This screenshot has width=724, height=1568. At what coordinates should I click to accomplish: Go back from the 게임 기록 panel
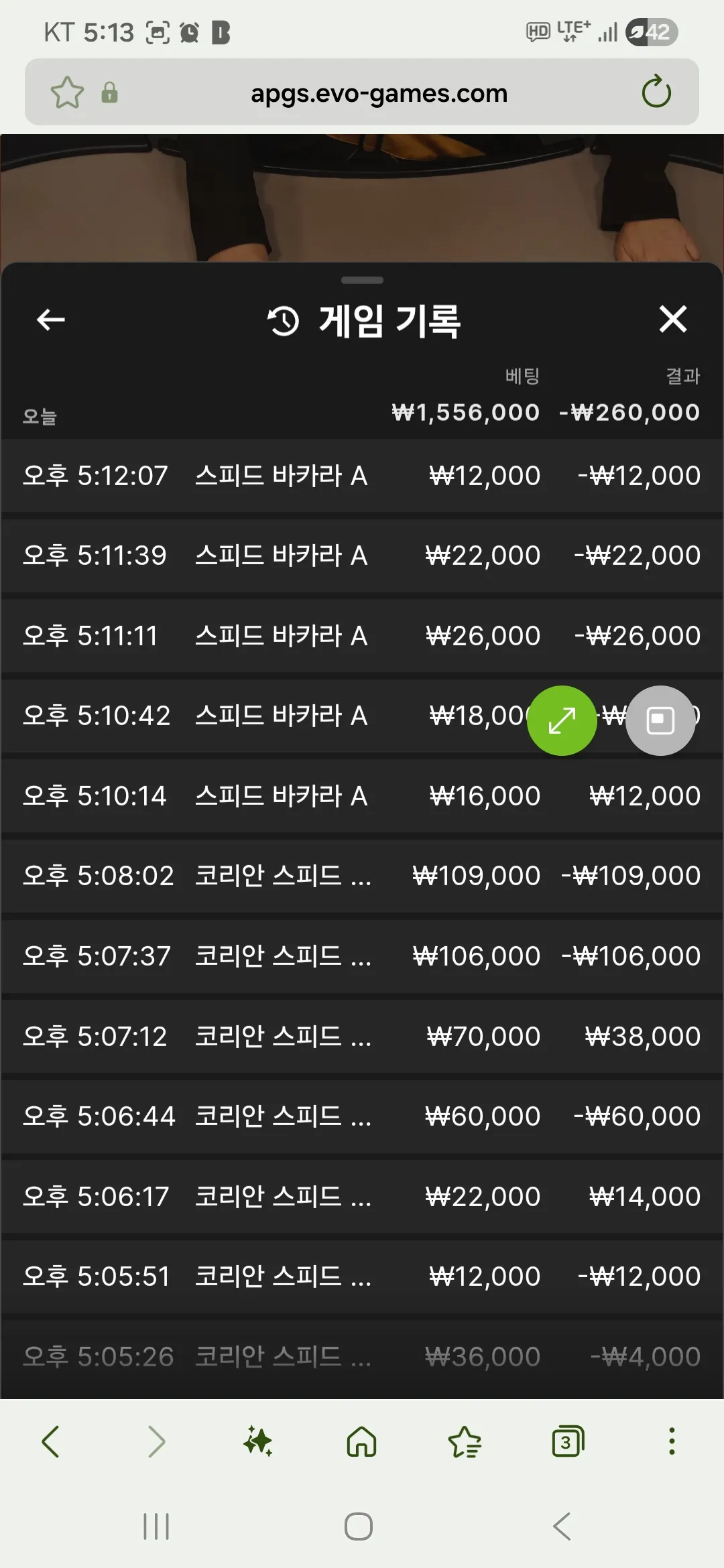(51, 320)
